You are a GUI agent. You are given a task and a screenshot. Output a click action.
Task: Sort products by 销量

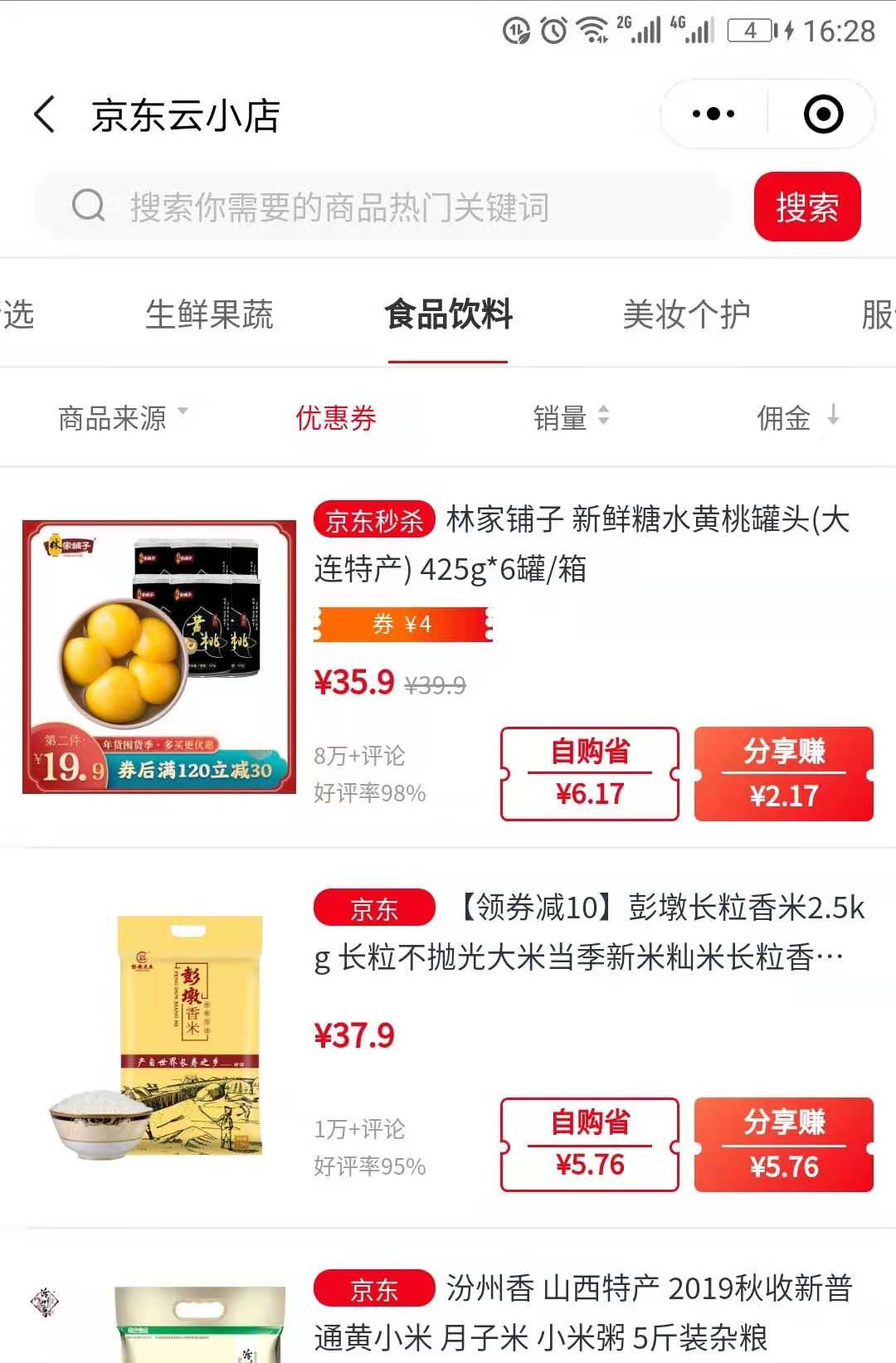point(571,418)
